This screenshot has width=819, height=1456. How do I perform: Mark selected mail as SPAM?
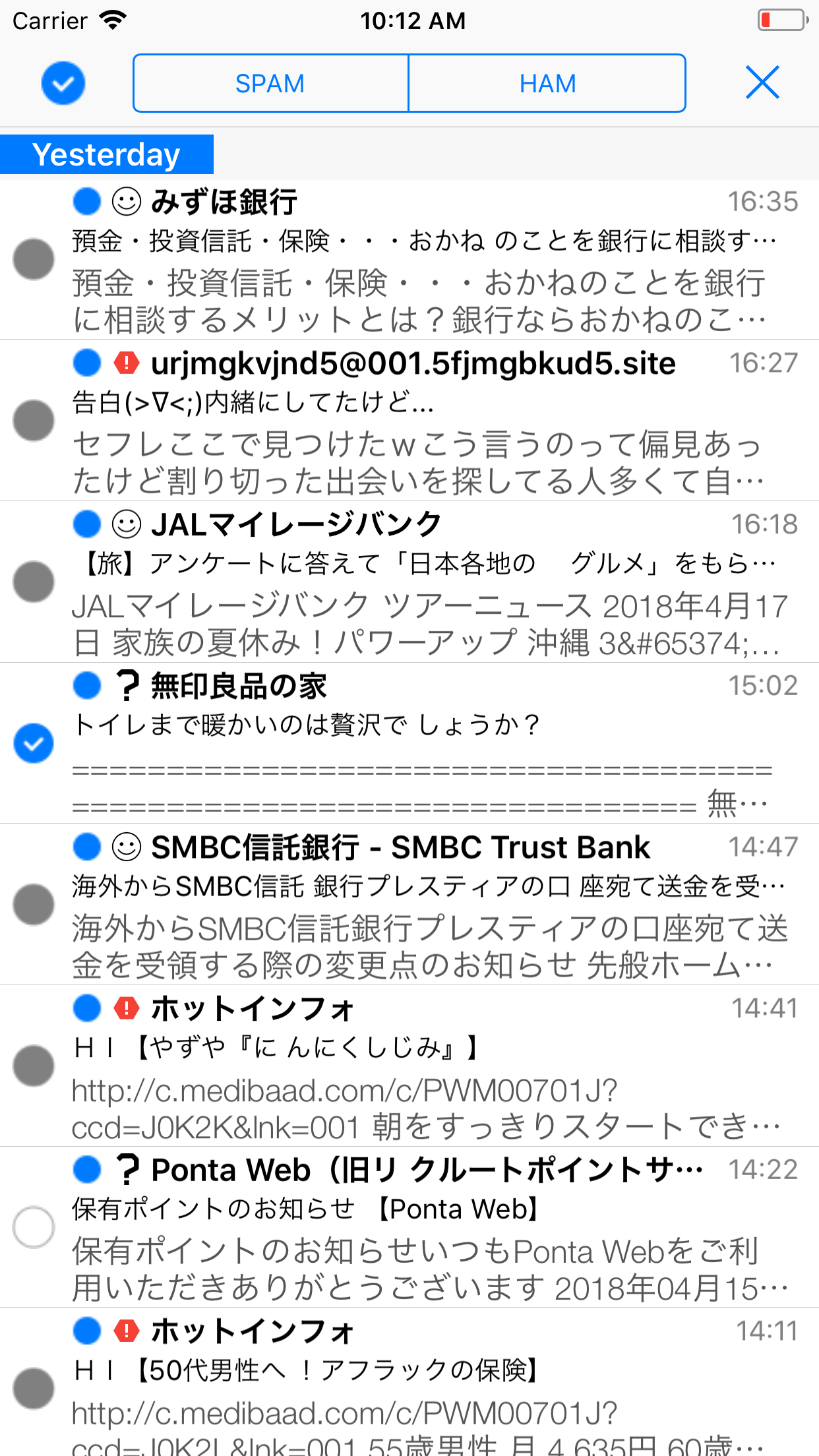(x=271, y=84)
